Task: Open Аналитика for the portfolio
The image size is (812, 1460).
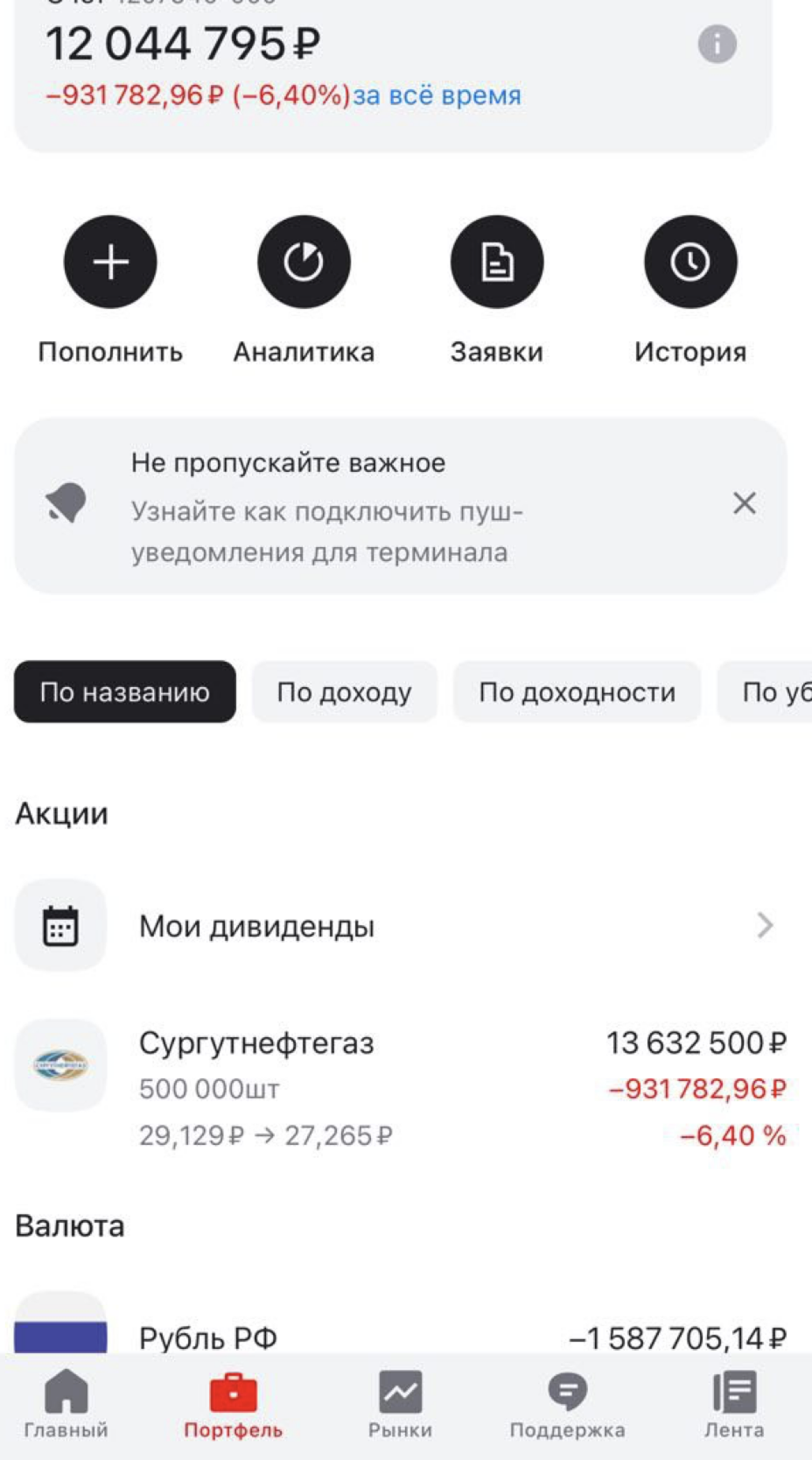Action: click(x=304, y=262)
